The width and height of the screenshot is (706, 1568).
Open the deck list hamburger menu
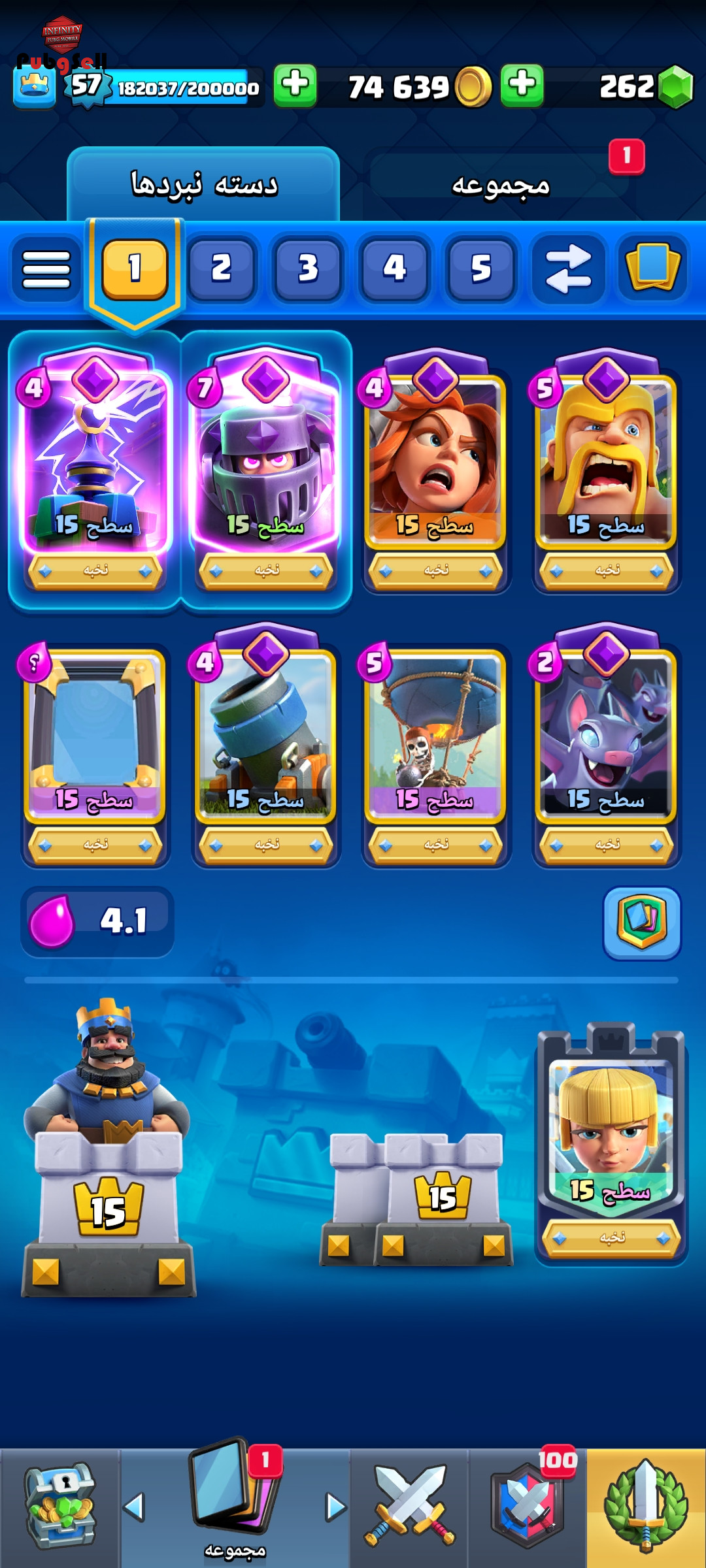point(46,269)
